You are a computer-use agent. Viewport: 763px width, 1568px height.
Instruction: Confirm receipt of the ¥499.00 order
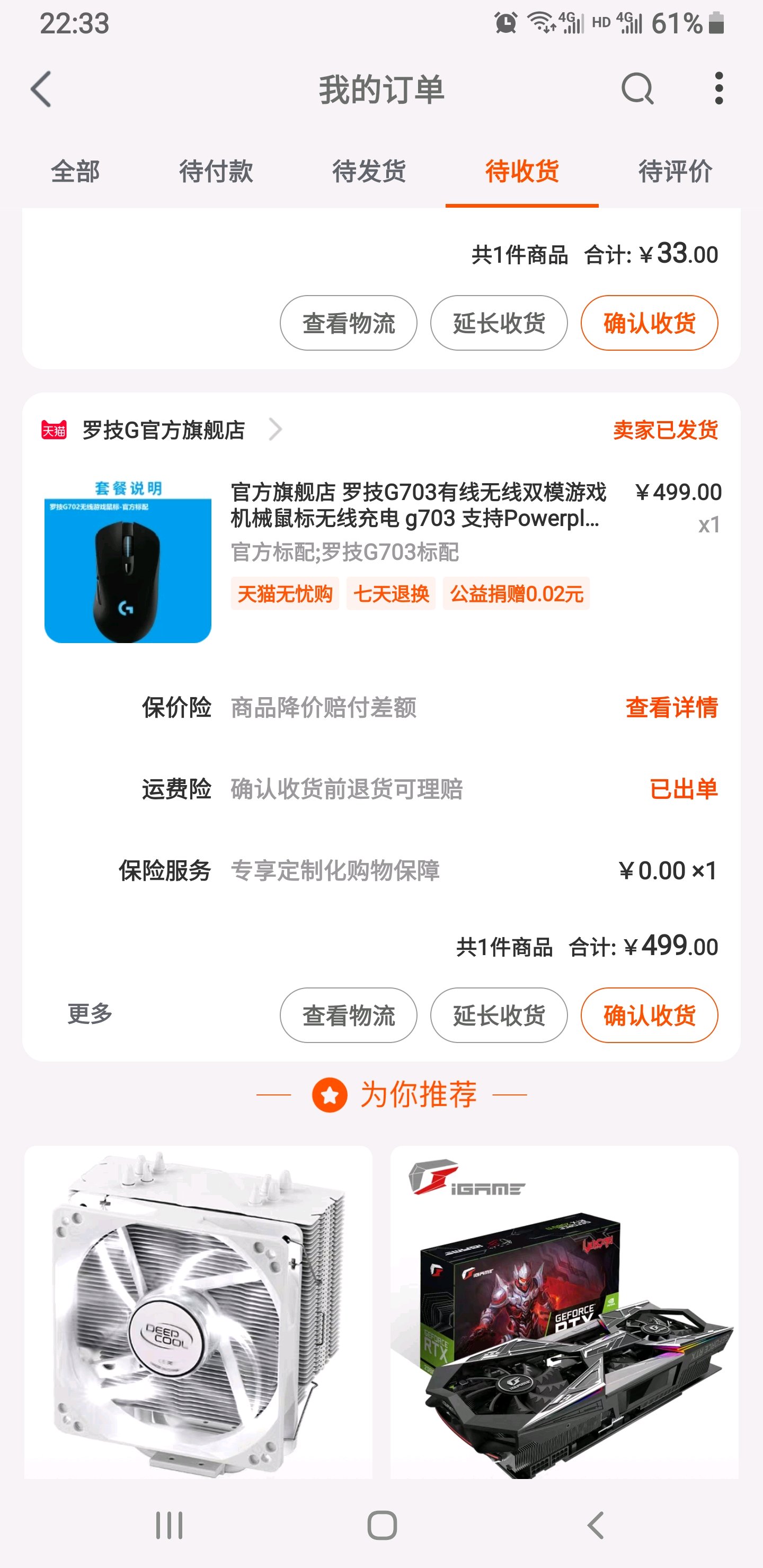(649, 1015)
